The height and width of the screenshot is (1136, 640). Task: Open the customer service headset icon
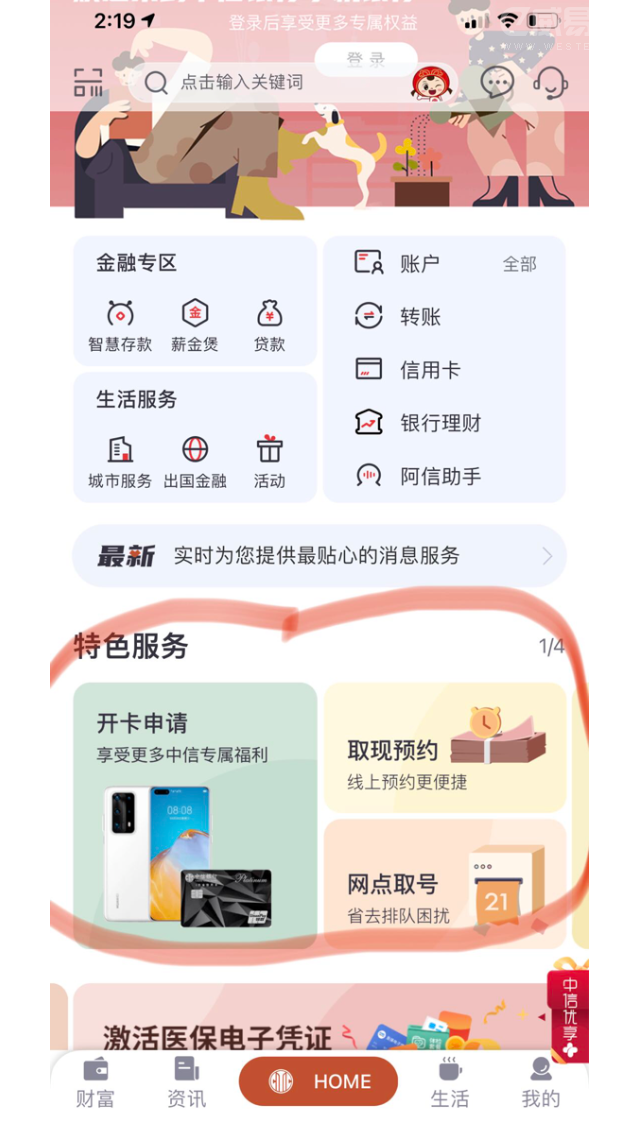click(x=551, y=82)
